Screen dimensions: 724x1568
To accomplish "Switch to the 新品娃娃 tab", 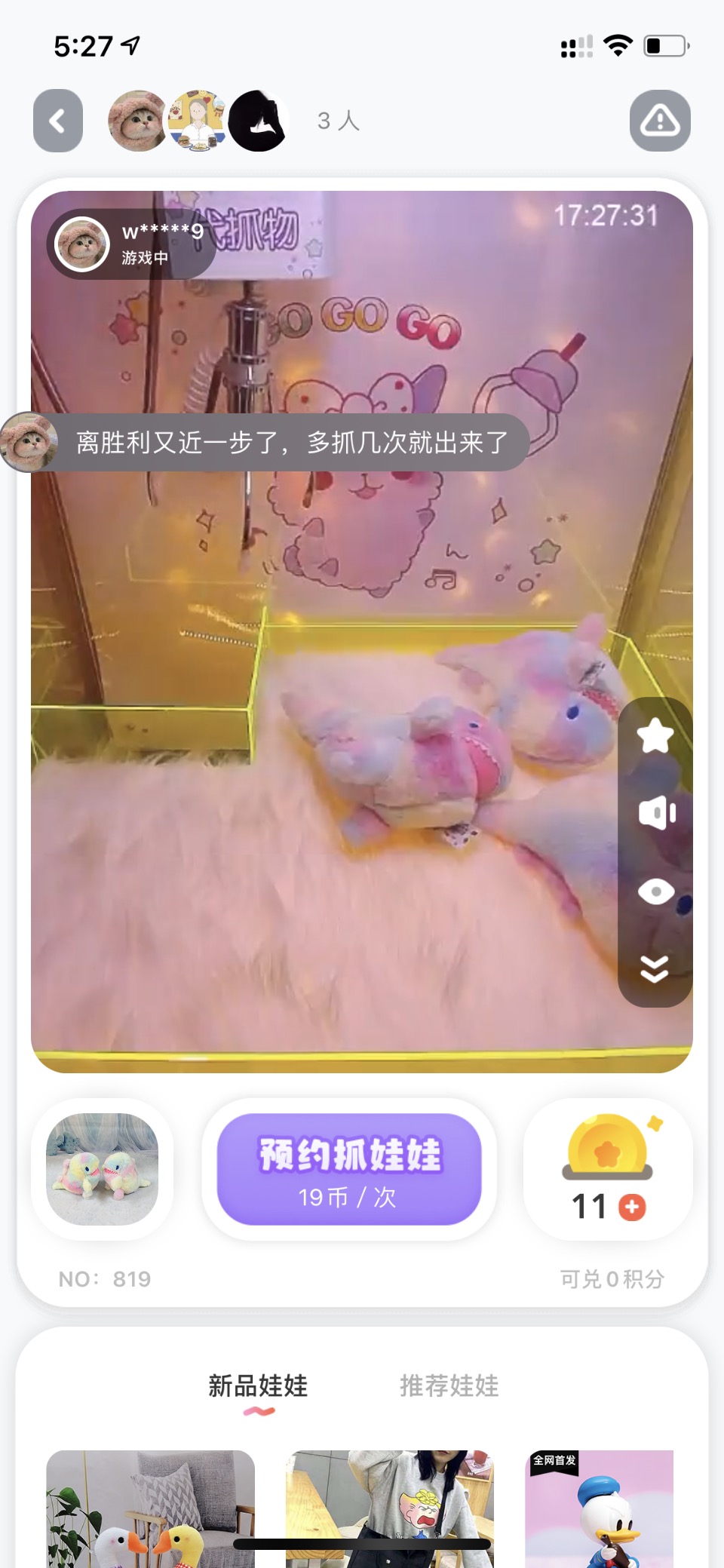I will [258, 1385].
